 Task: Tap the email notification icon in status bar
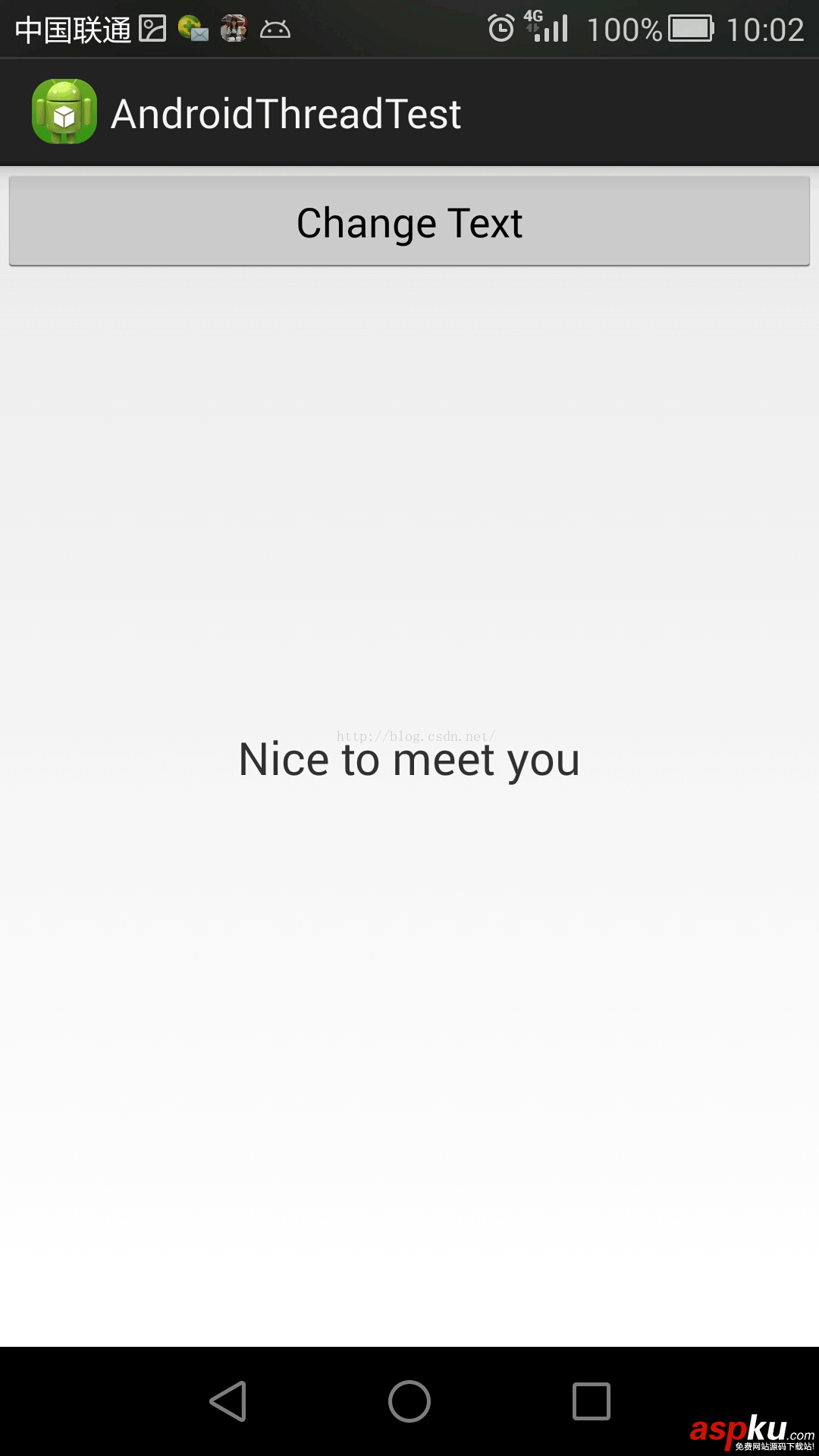192,28
